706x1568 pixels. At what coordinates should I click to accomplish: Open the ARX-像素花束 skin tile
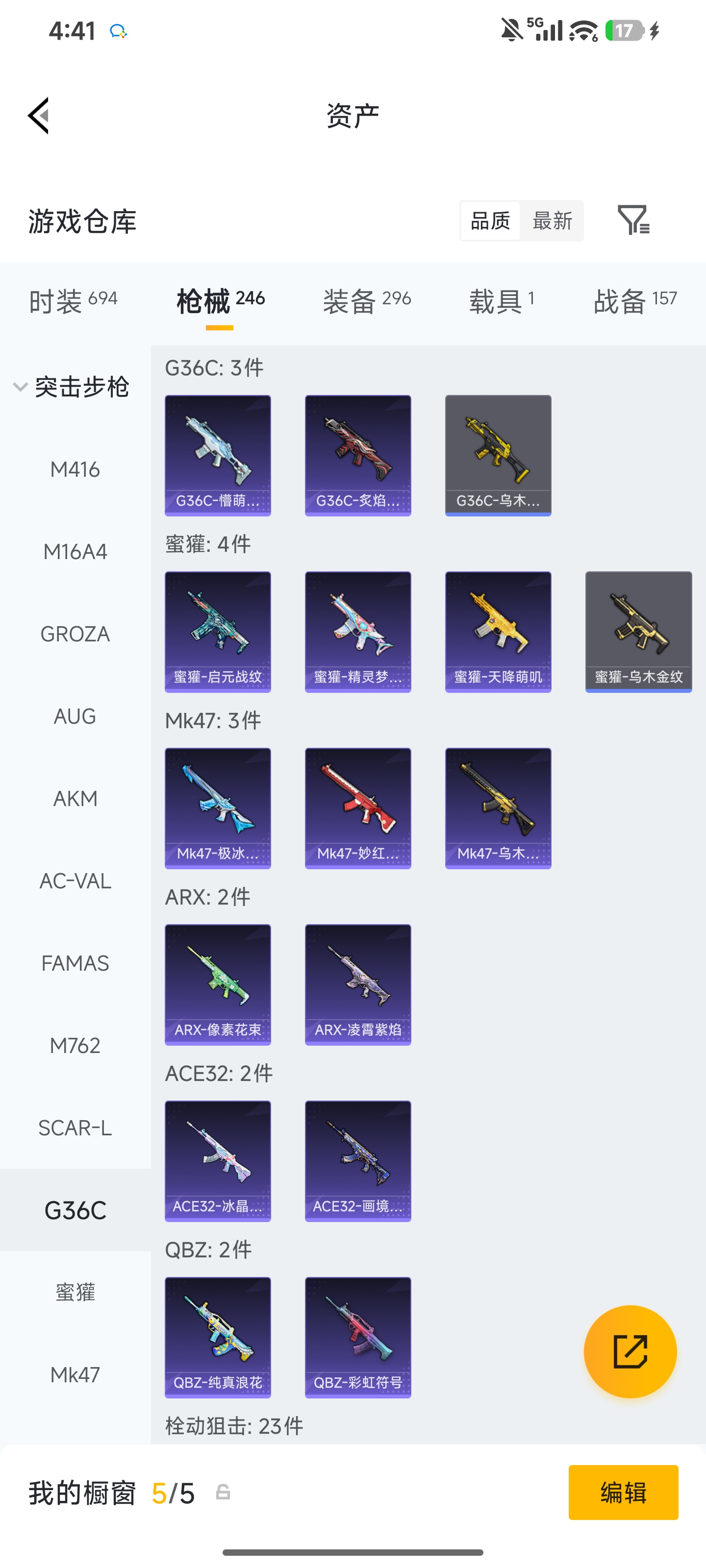[218, 985]
